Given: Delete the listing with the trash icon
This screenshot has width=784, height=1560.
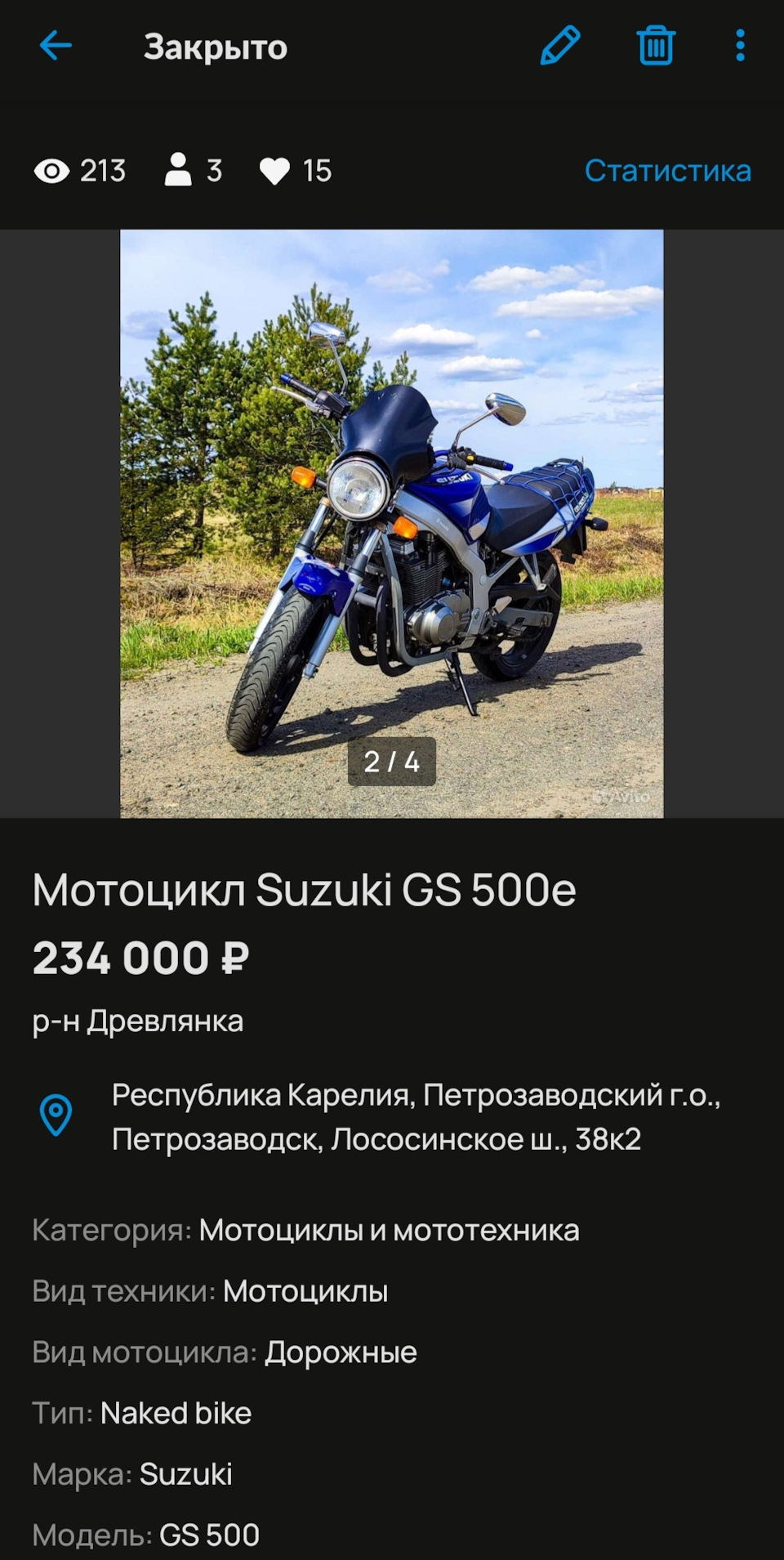Looking at the screenshot, I should point(656,46).
